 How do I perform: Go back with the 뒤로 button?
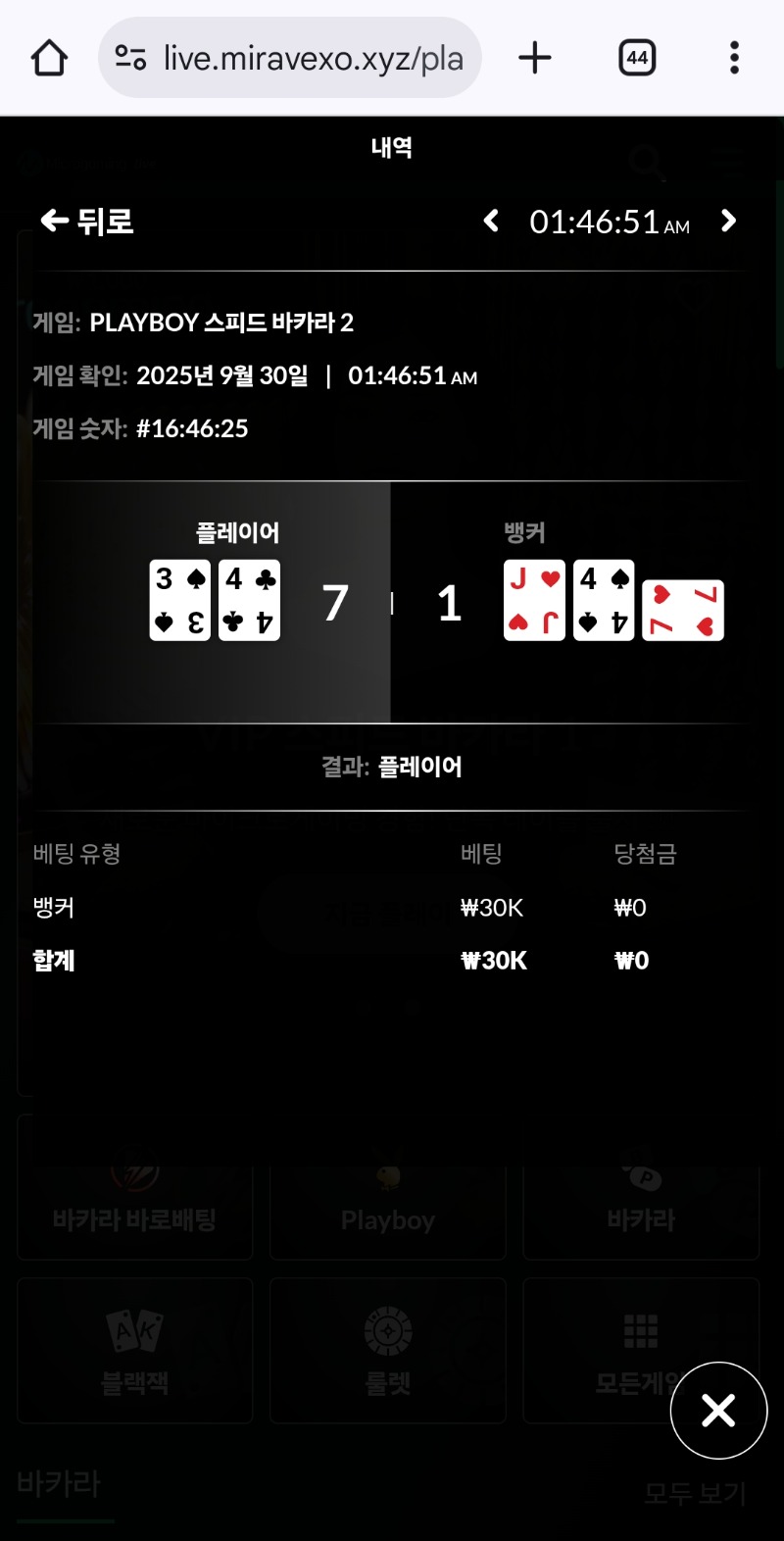click(86, 222)
